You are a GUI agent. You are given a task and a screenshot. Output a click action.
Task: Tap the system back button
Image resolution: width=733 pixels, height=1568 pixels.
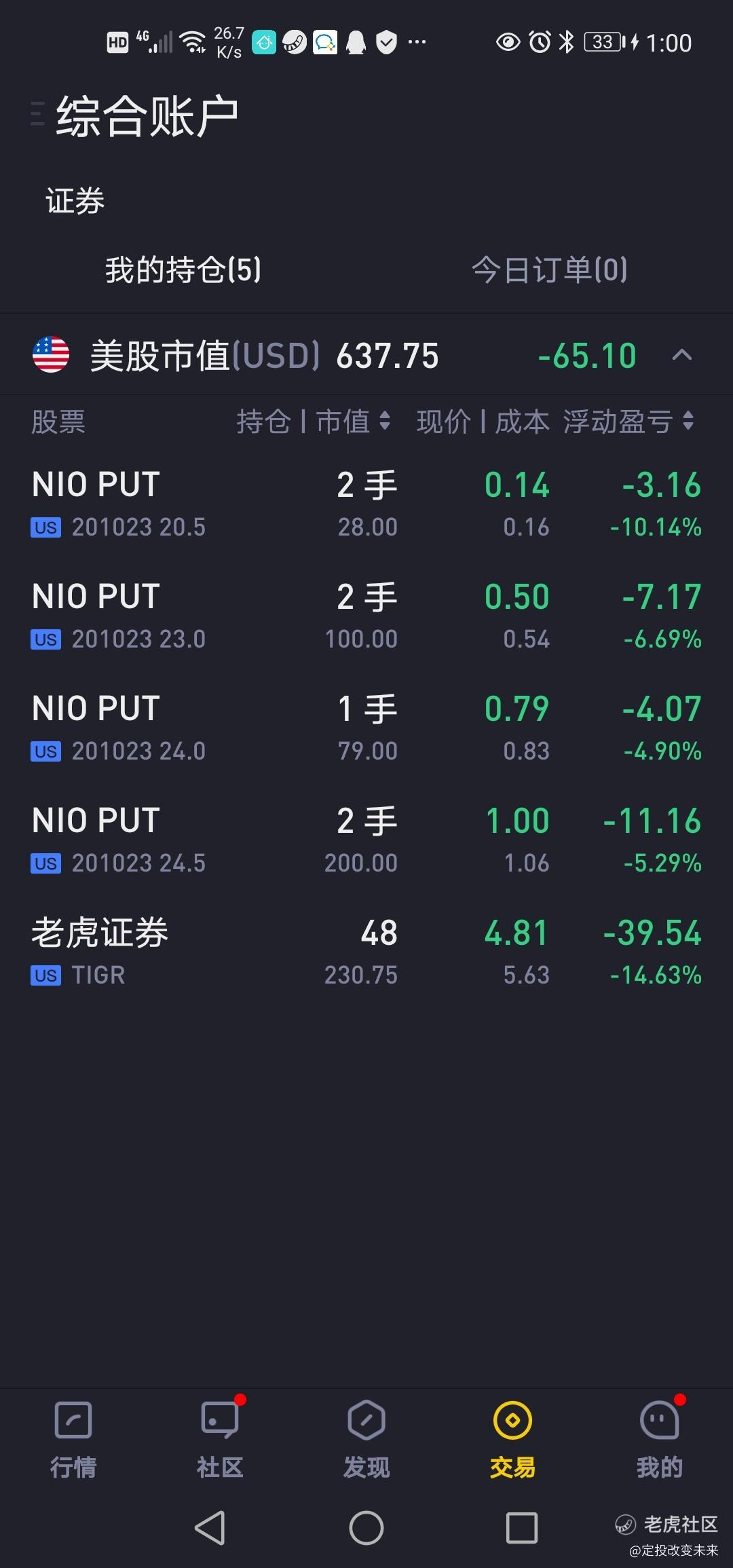(x=210, y=1528)
